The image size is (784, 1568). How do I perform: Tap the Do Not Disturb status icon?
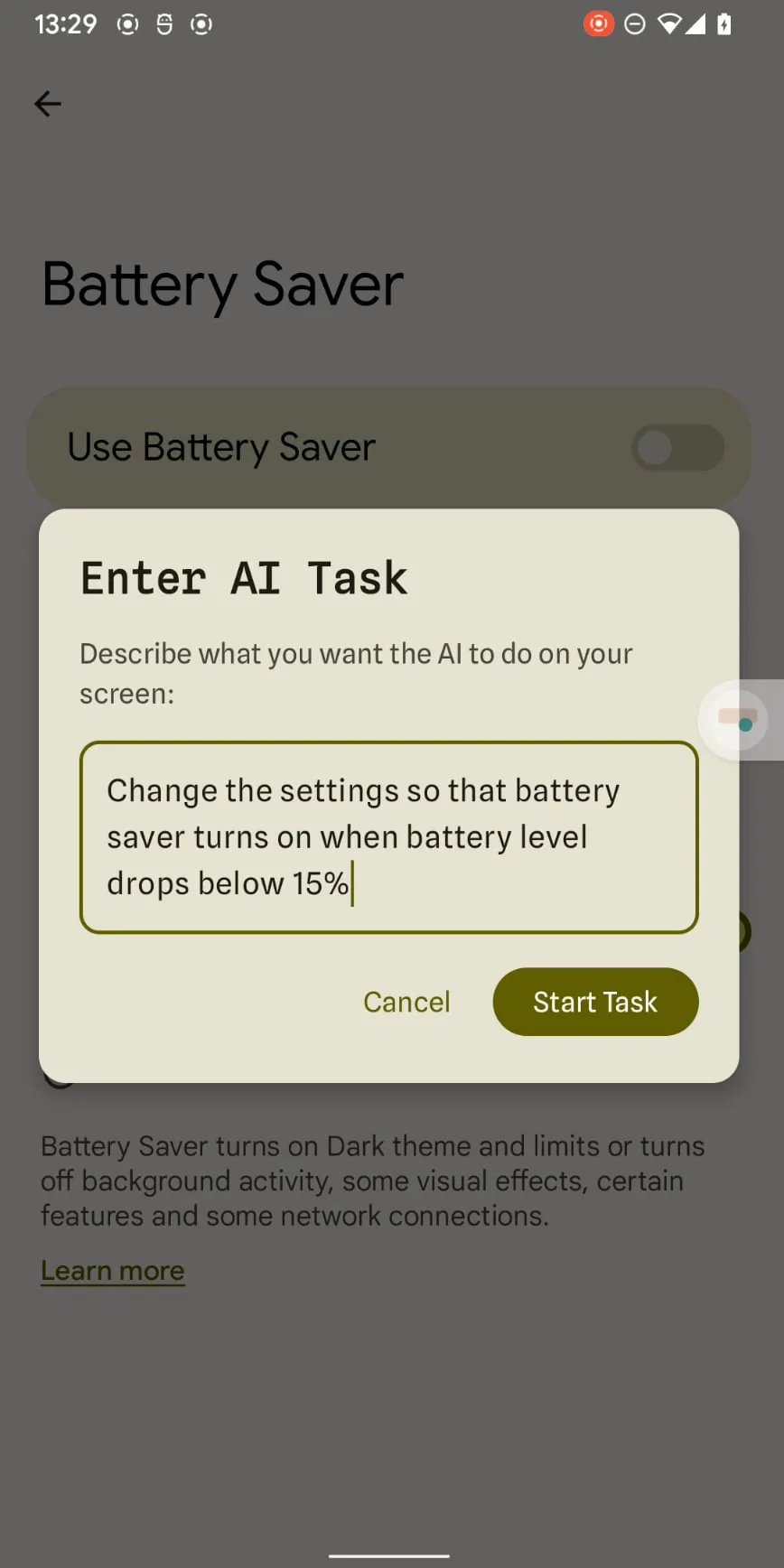[634, 23]
